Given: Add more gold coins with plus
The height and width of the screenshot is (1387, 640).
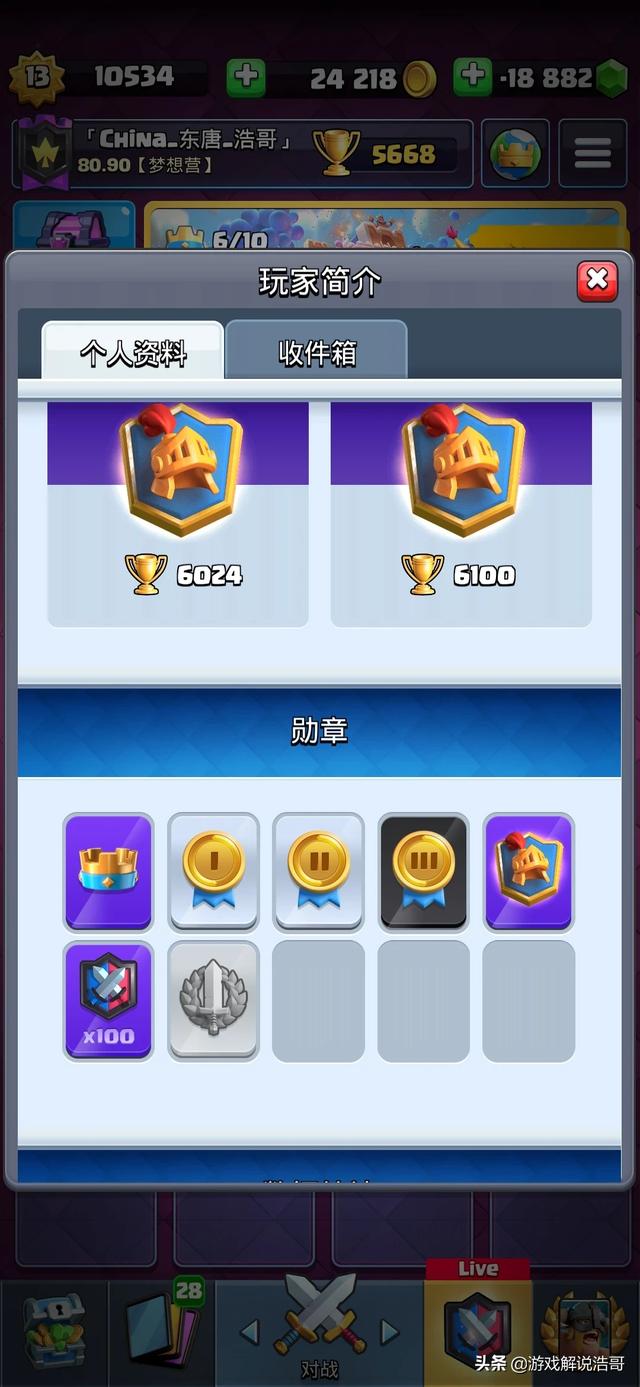Looking at the screenshot, I should (x=246, y=77).
